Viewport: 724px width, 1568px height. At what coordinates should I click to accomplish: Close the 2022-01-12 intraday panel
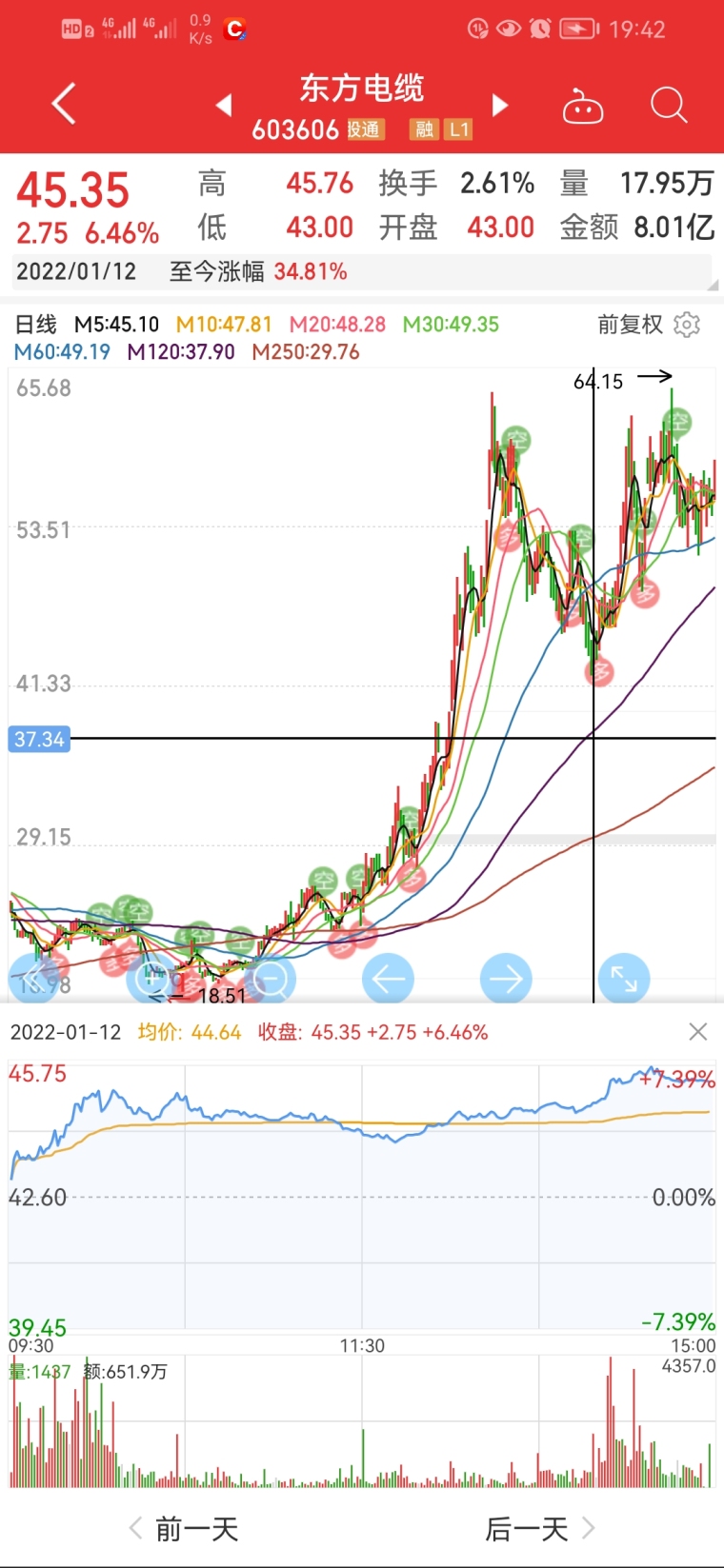(698, 1032)
